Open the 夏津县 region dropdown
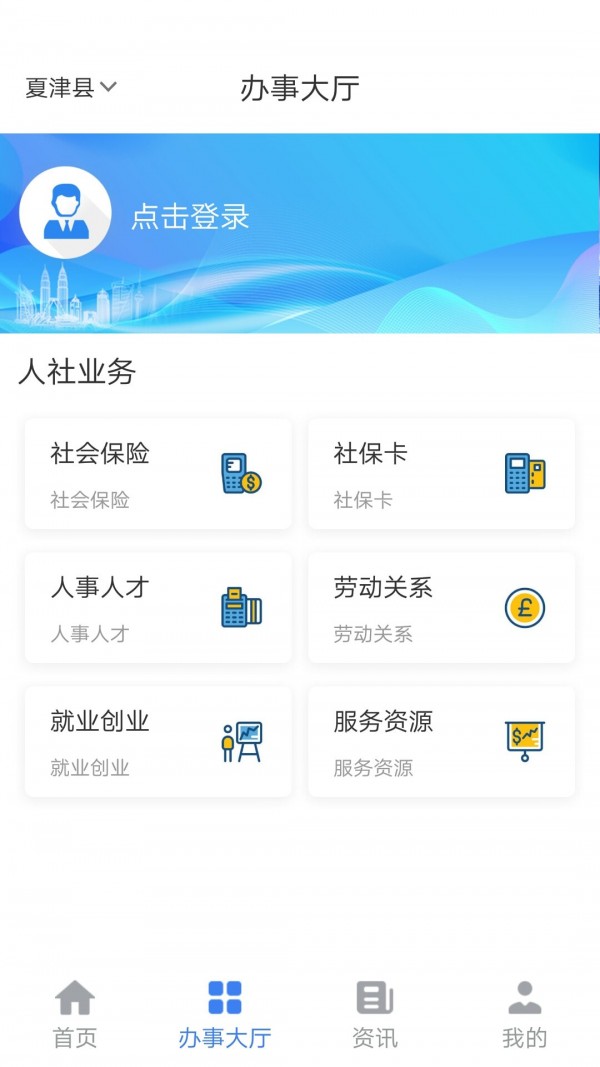 coord(71,88)
